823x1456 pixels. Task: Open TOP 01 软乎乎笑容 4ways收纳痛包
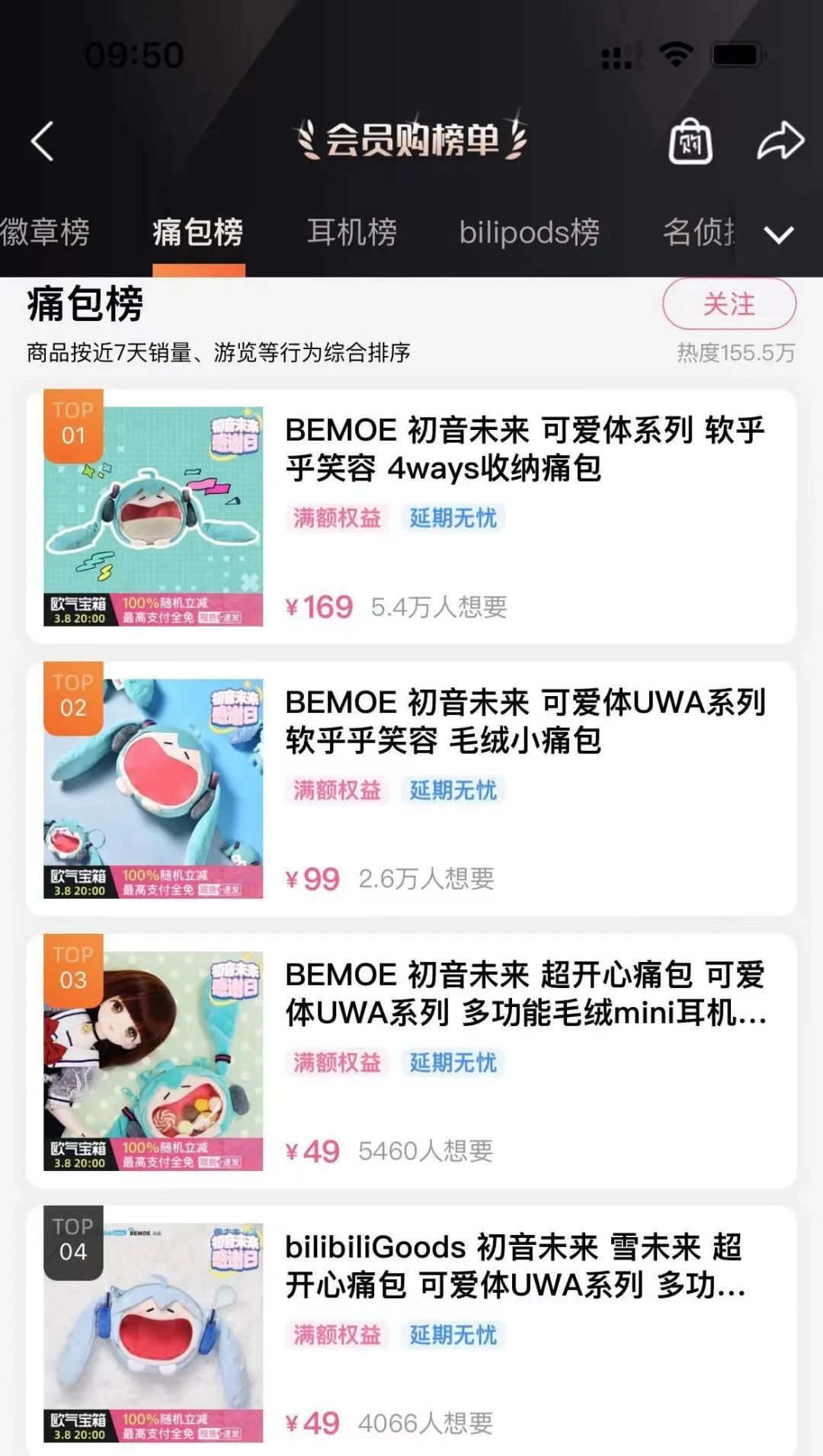pyautogui.click(x=524, y=450)
